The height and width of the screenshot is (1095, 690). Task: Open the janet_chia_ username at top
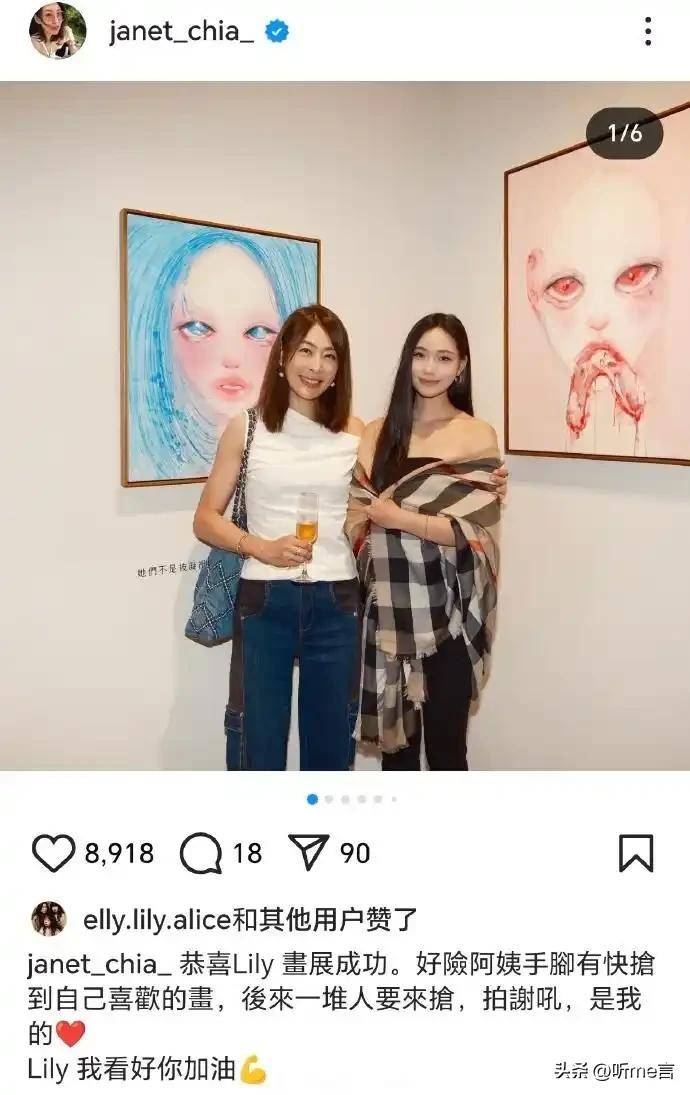[180, 31]
